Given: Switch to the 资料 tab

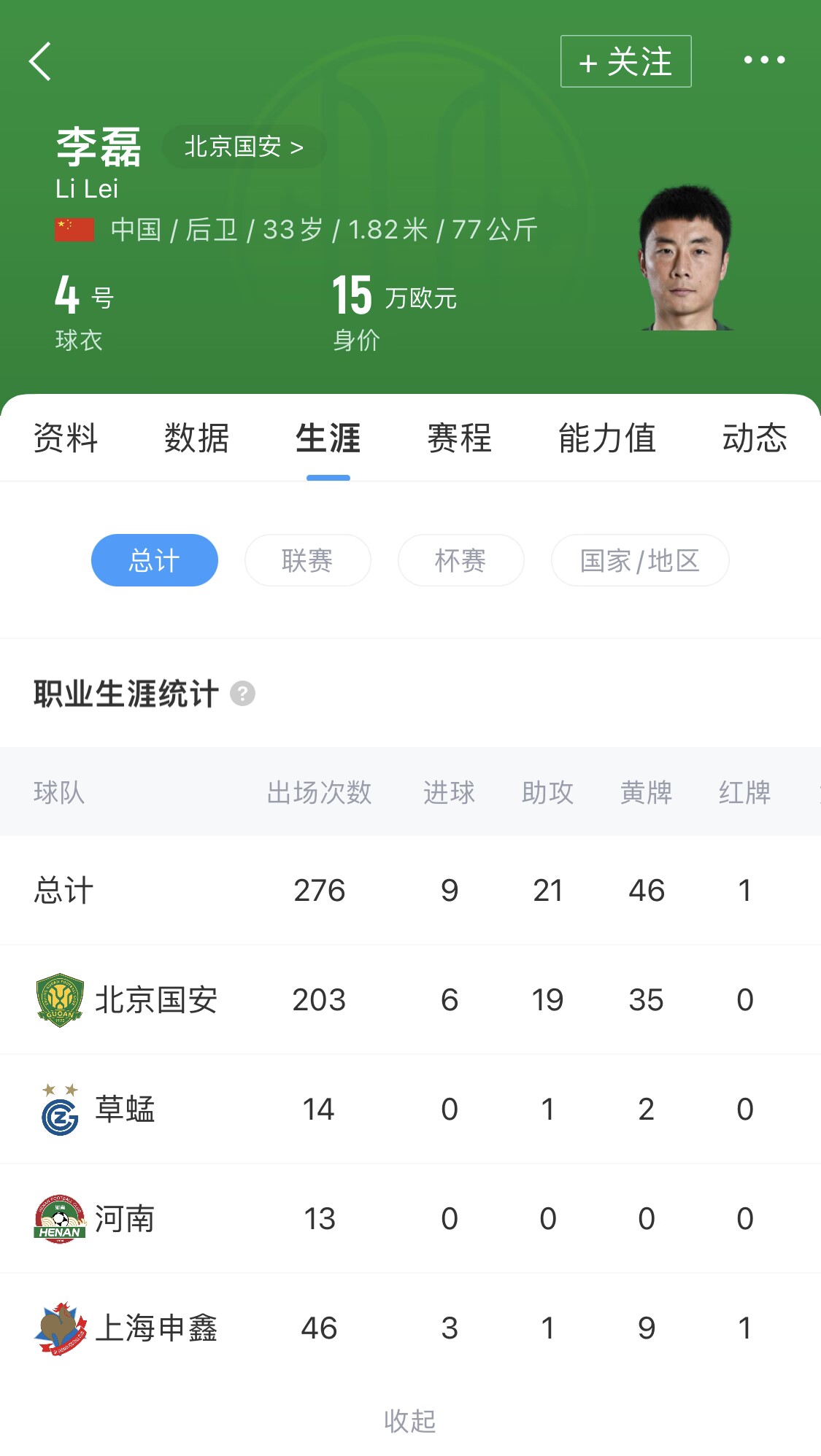Looking at the screenshot, I should (66, 438).
